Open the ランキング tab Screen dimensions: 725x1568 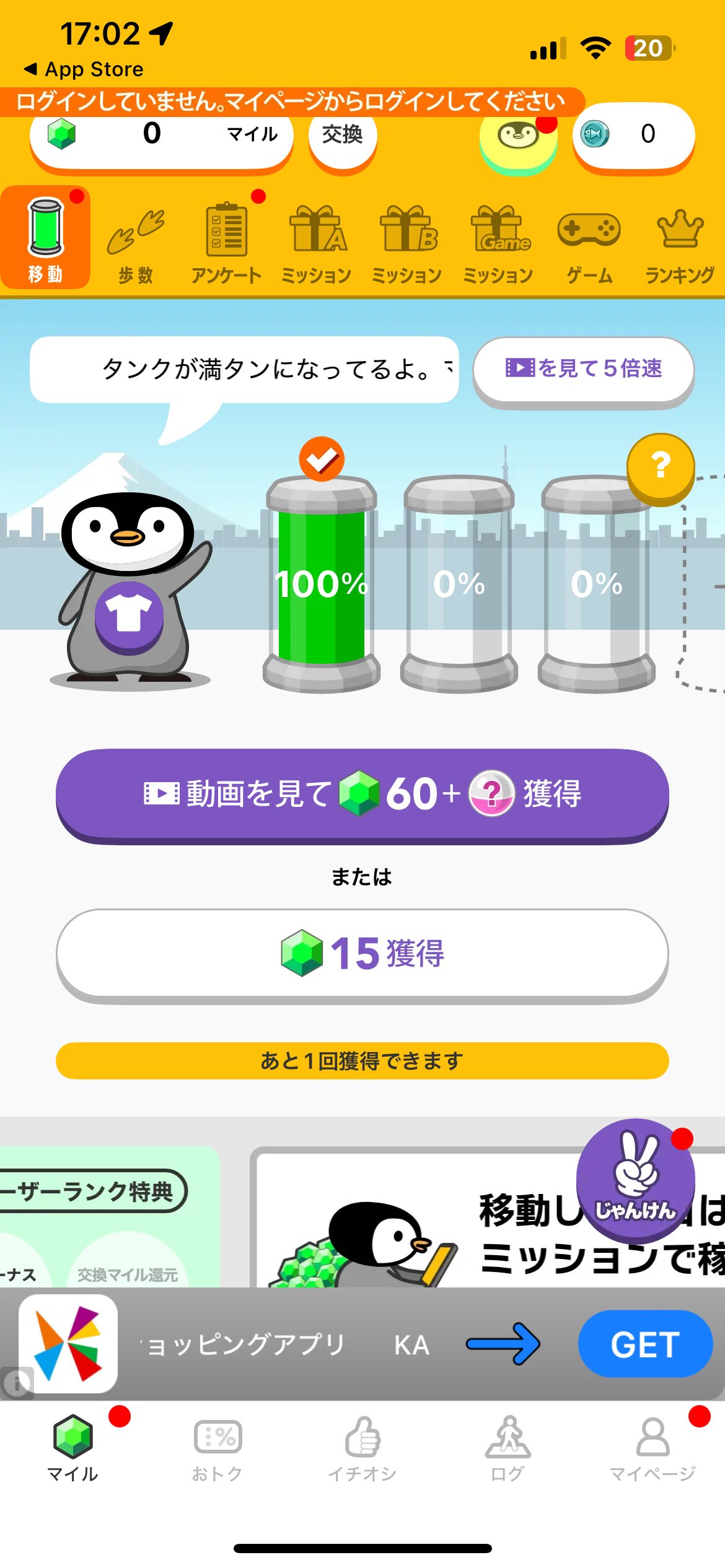680,243
